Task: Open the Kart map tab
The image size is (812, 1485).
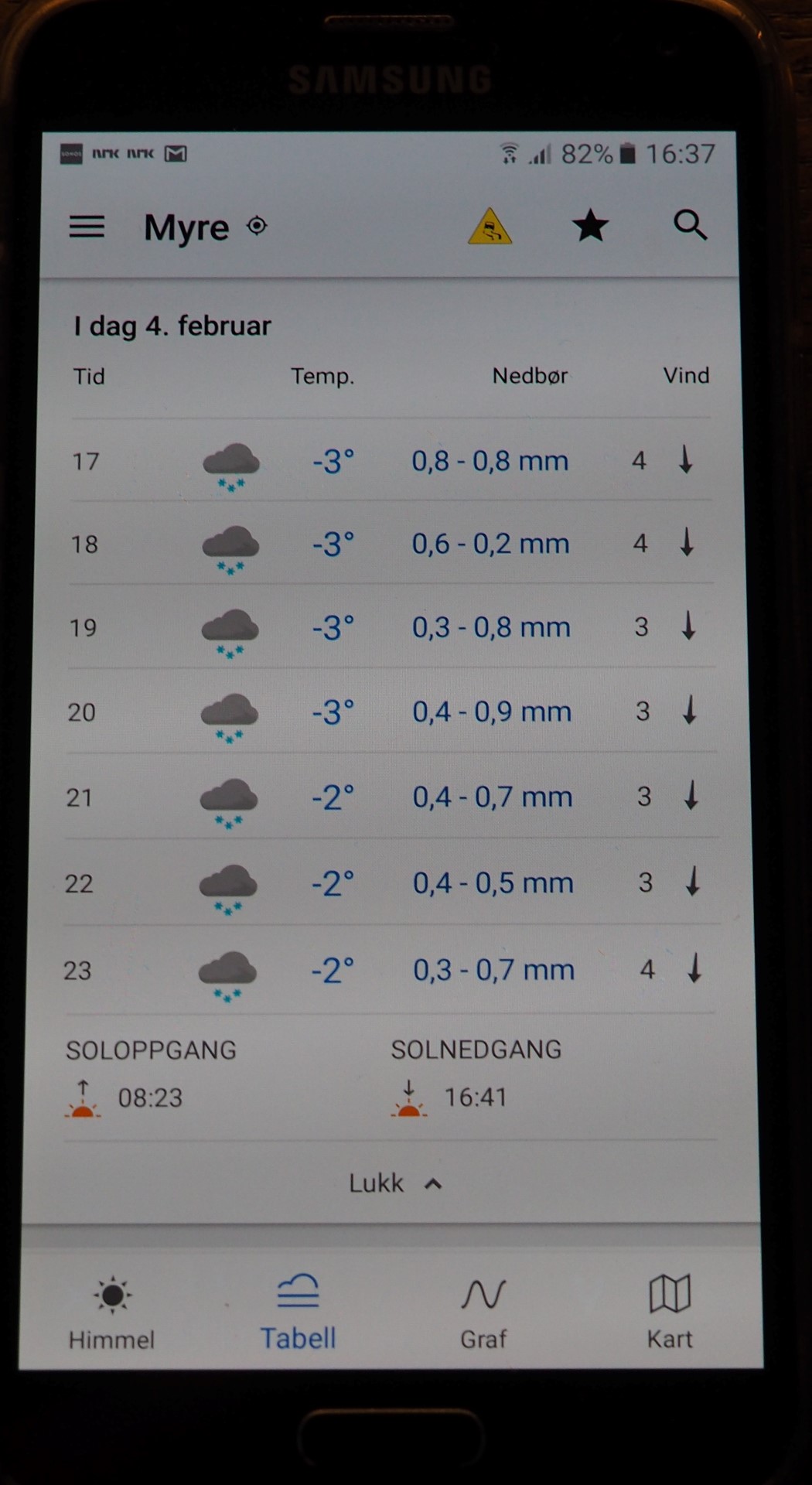Action: [670, 1312]
